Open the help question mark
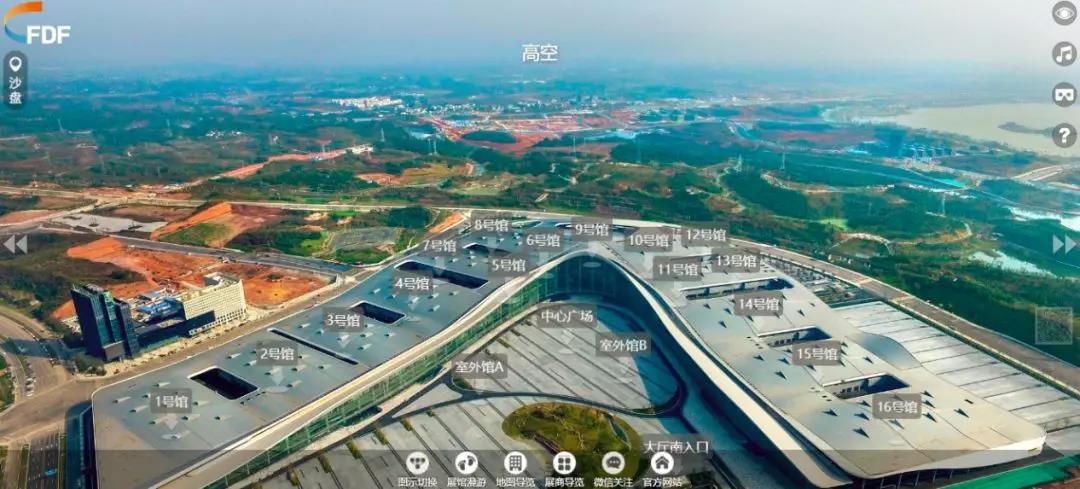 [1064, 135]
